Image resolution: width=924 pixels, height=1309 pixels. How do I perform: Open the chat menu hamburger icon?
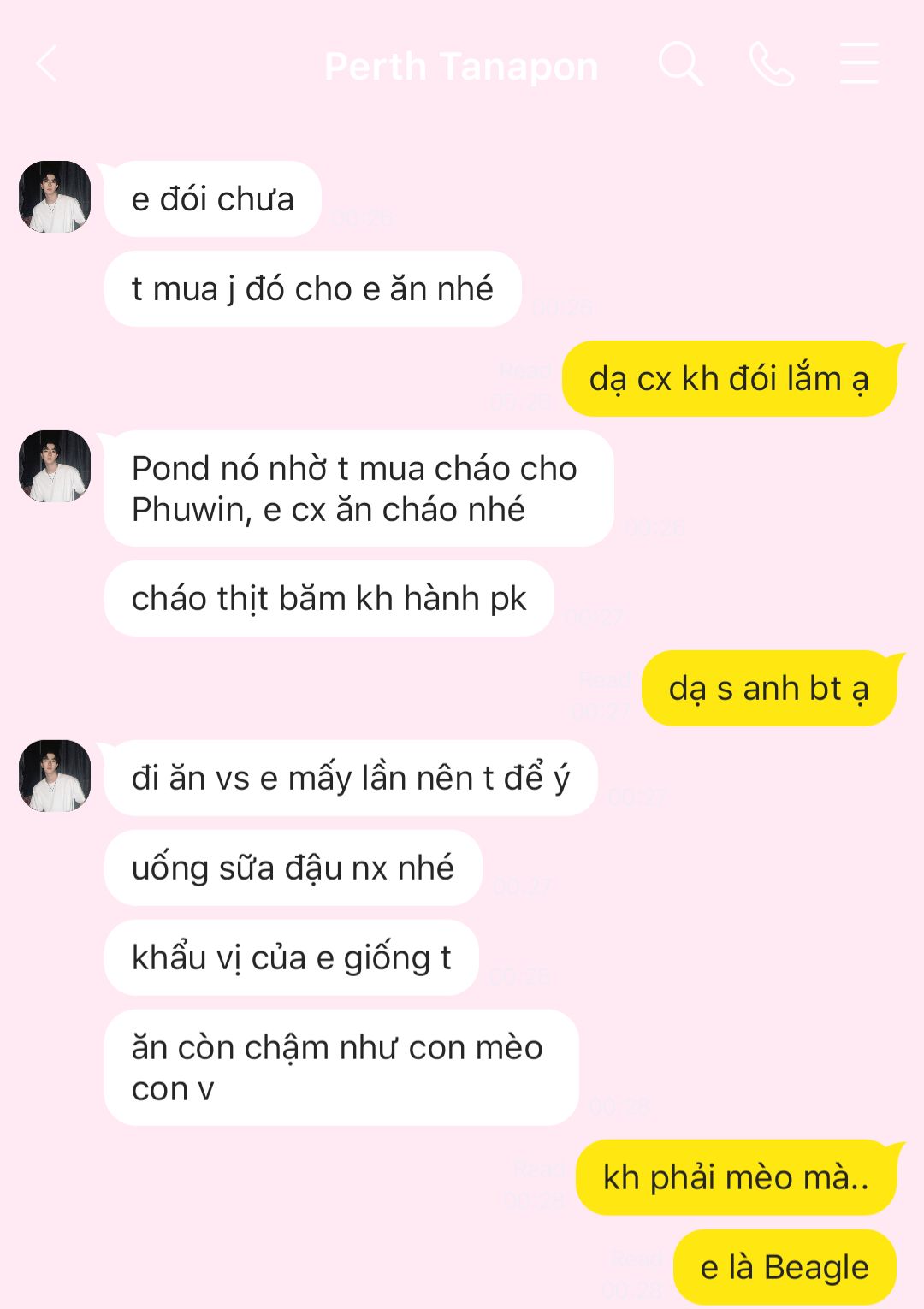coord(859,63)
